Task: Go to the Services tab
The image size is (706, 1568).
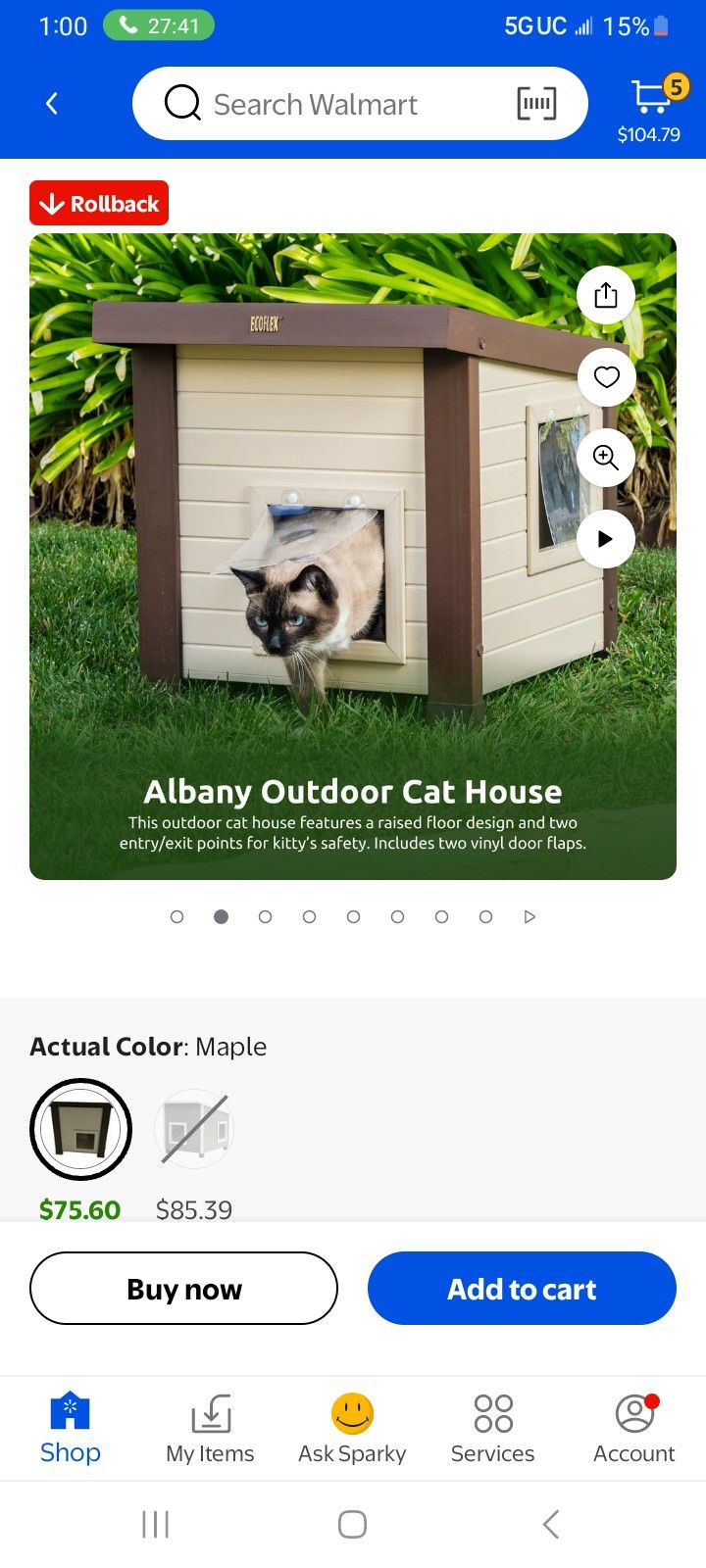Action: coord(492,1429)
